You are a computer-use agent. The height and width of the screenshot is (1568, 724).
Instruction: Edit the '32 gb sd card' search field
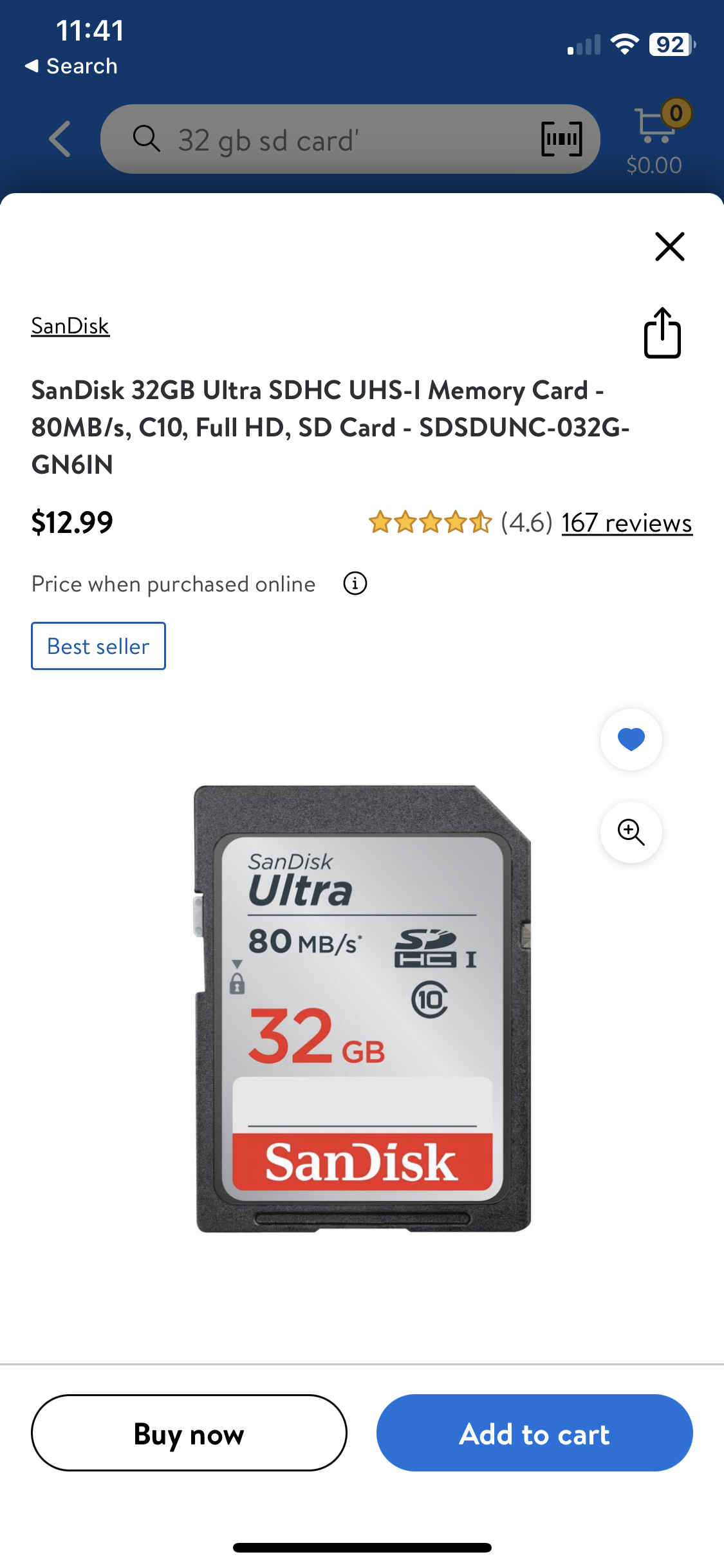(335, 140)
